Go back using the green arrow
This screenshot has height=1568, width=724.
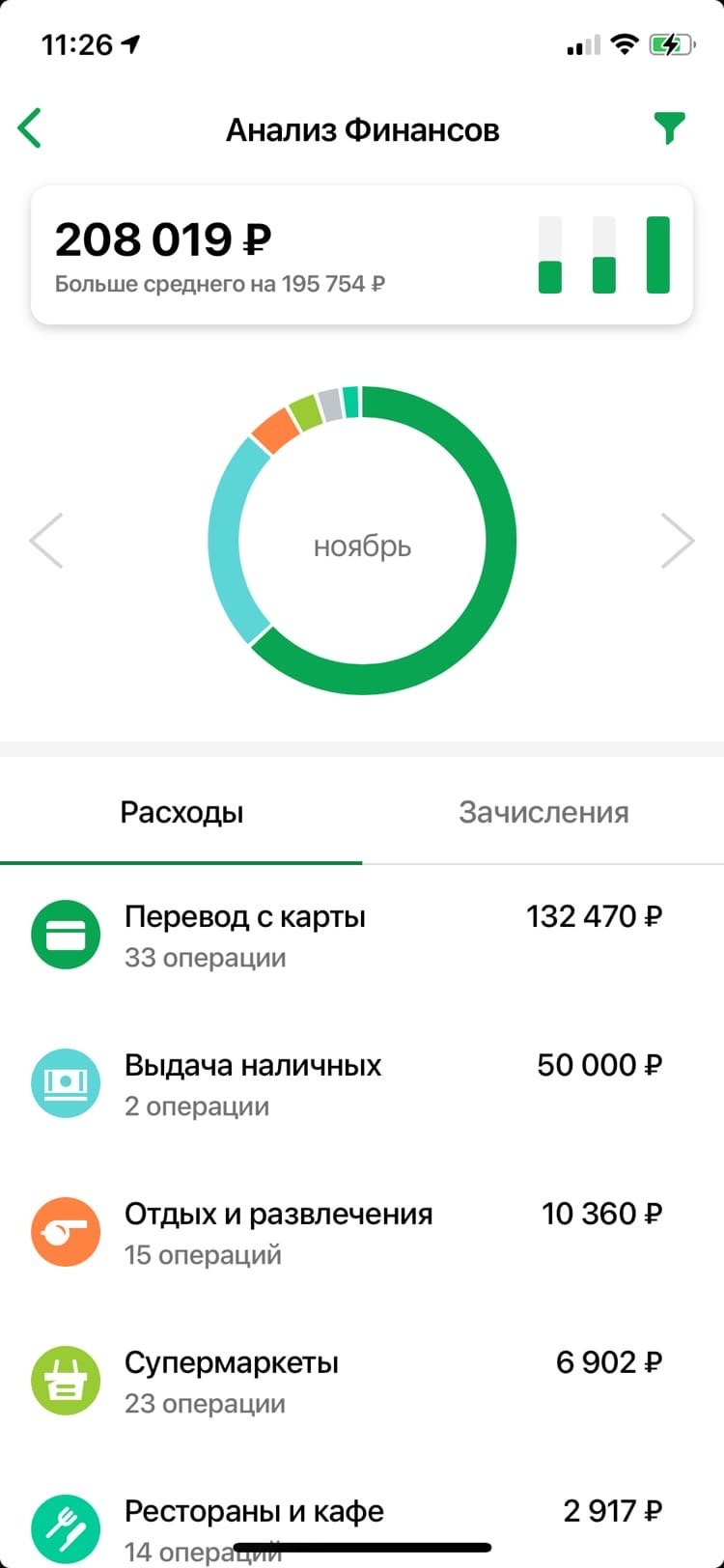click(x=30, y=128)
